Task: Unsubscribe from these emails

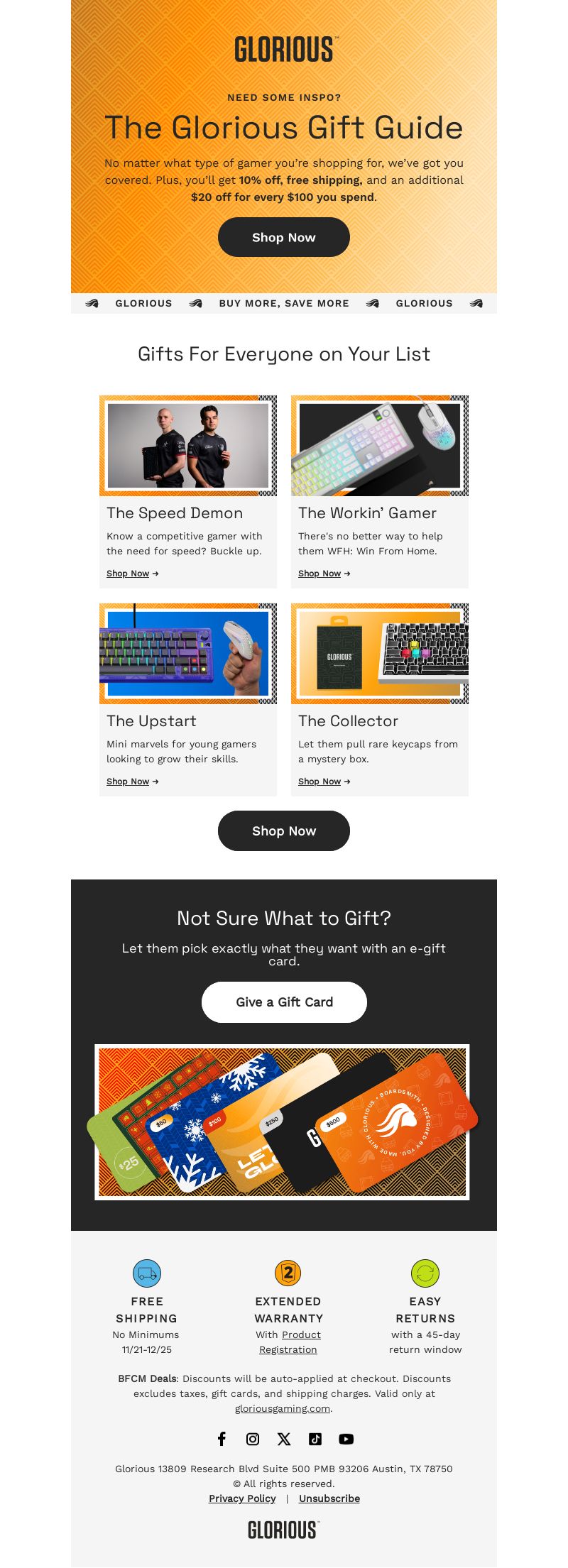Action: (x=329, y=1498)
